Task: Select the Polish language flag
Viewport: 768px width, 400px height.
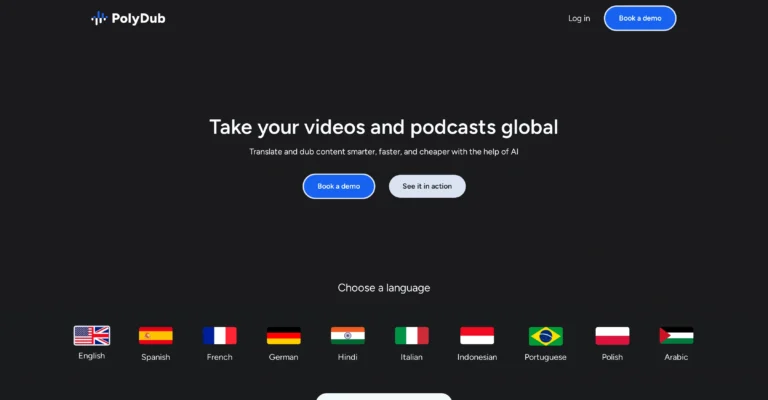Action: 612,336
